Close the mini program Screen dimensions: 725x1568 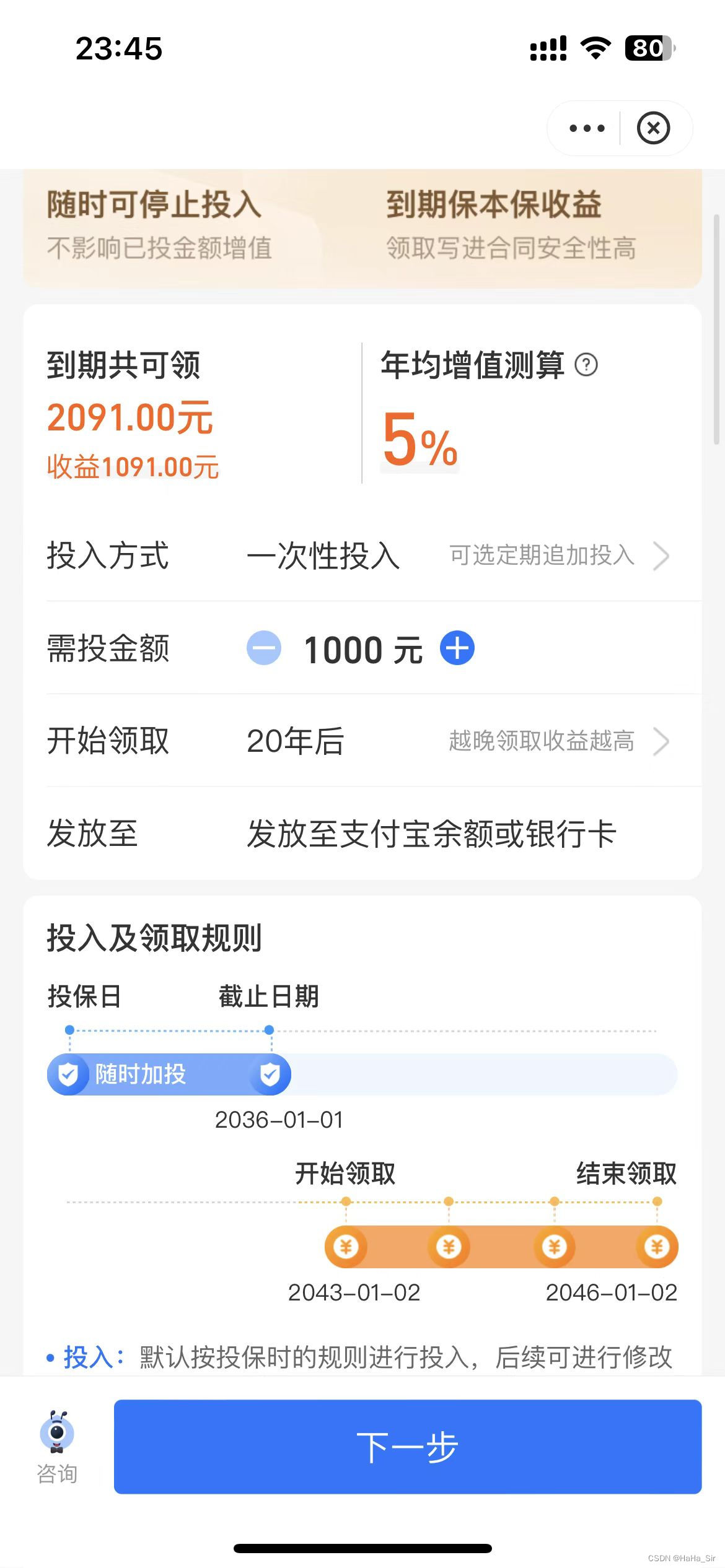(653, 128)
